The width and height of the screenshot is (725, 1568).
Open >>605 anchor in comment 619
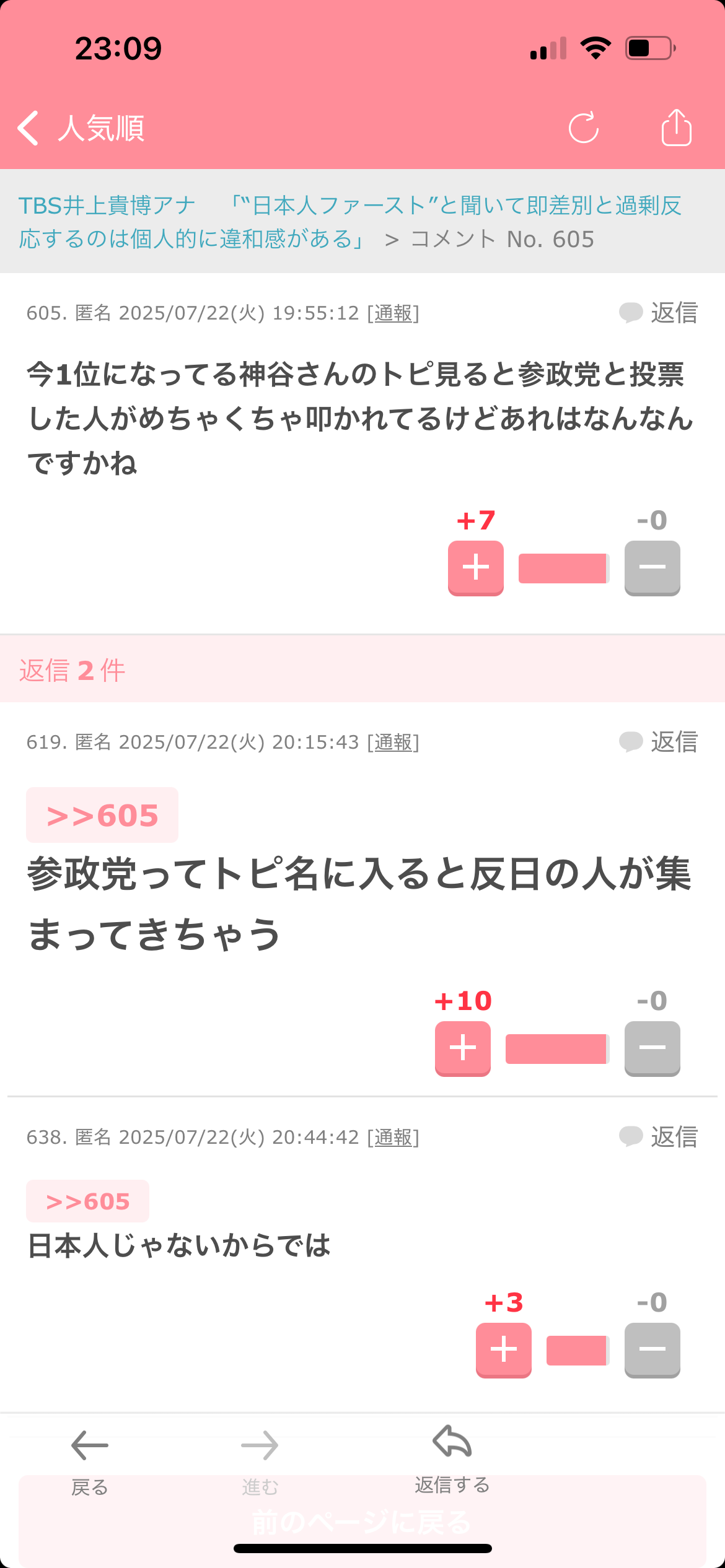pyautogui.click(x=102, y=815)
